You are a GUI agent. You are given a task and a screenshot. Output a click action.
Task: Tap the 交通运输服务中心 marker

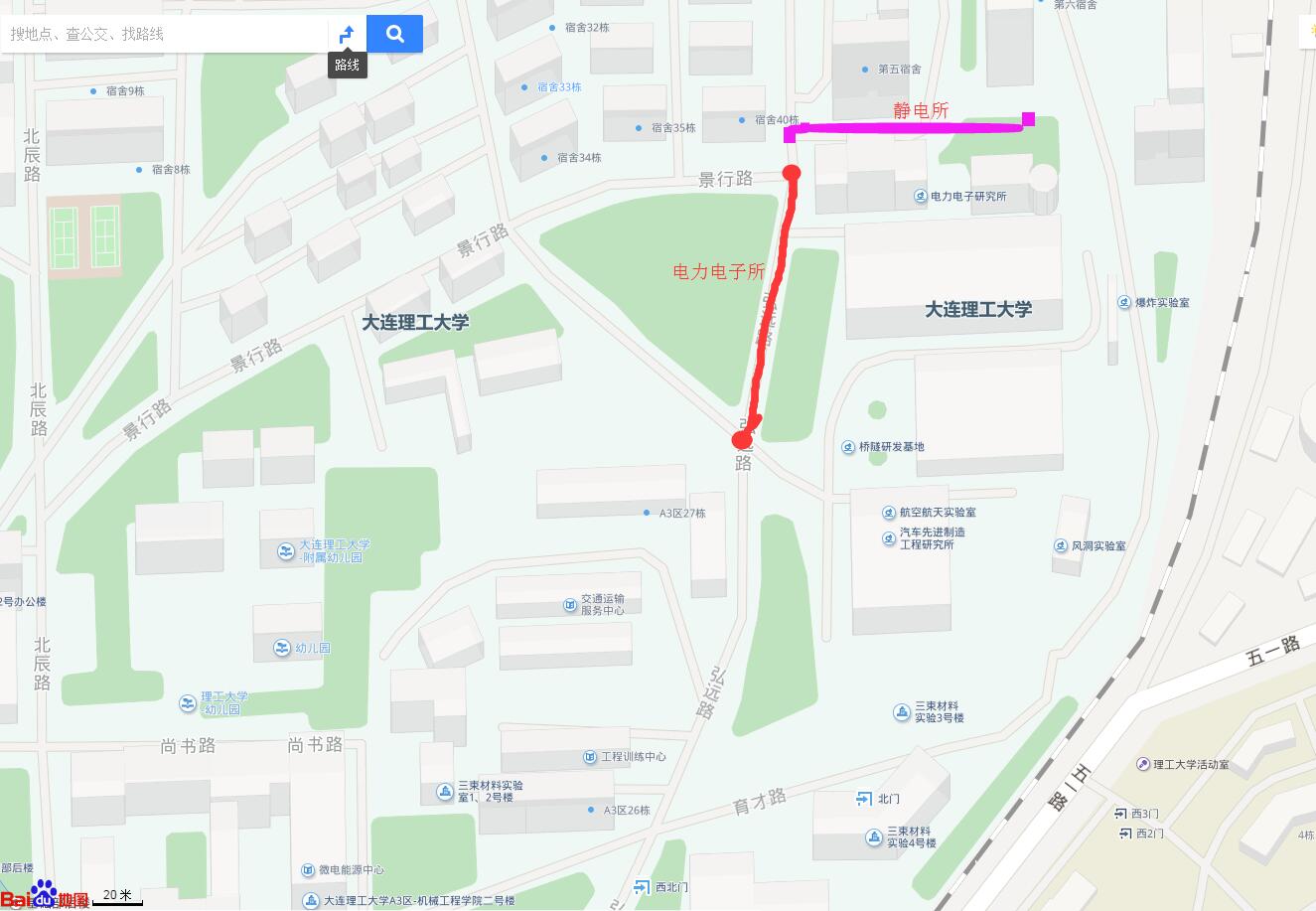[x=570, y=604]
